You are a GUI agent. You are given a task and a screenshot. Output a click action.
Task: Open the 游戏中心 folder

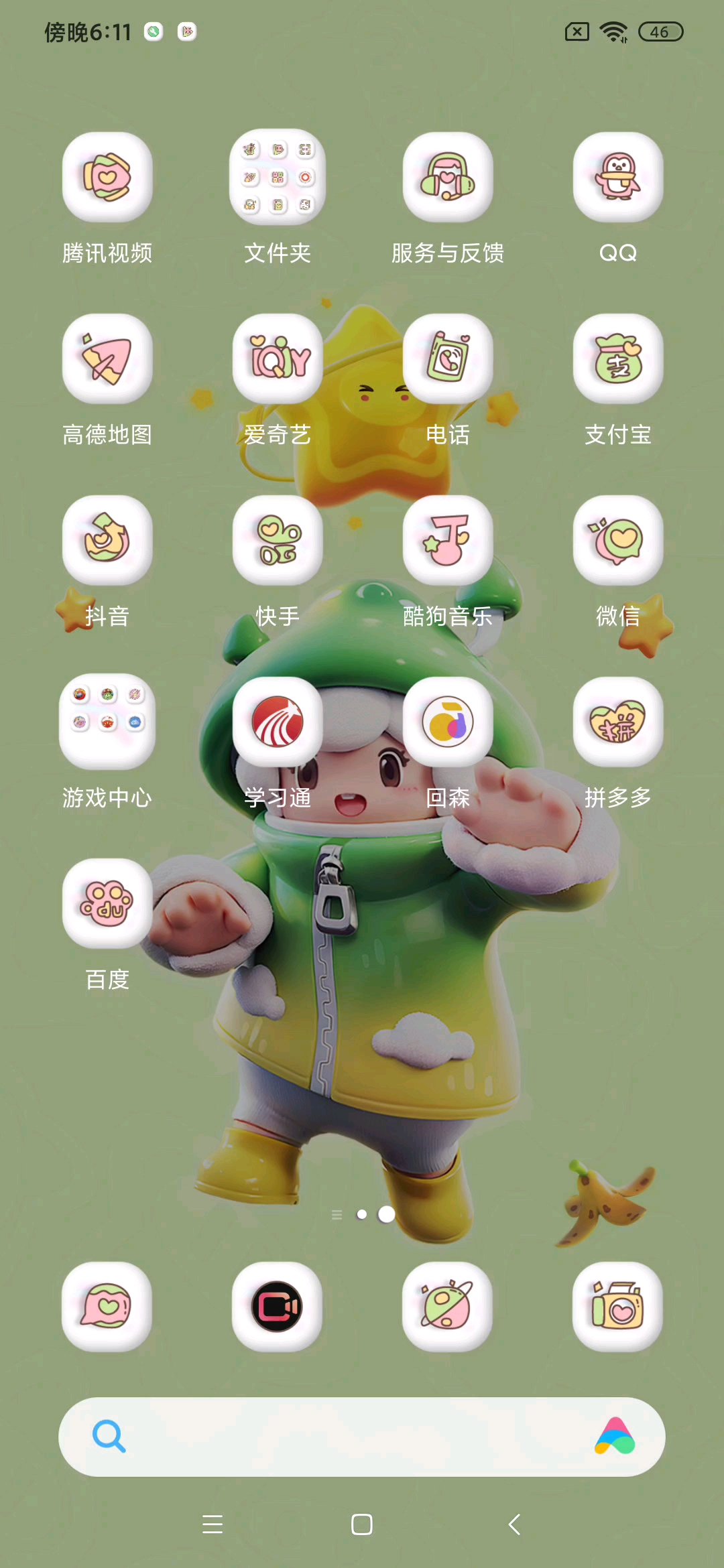107,722
